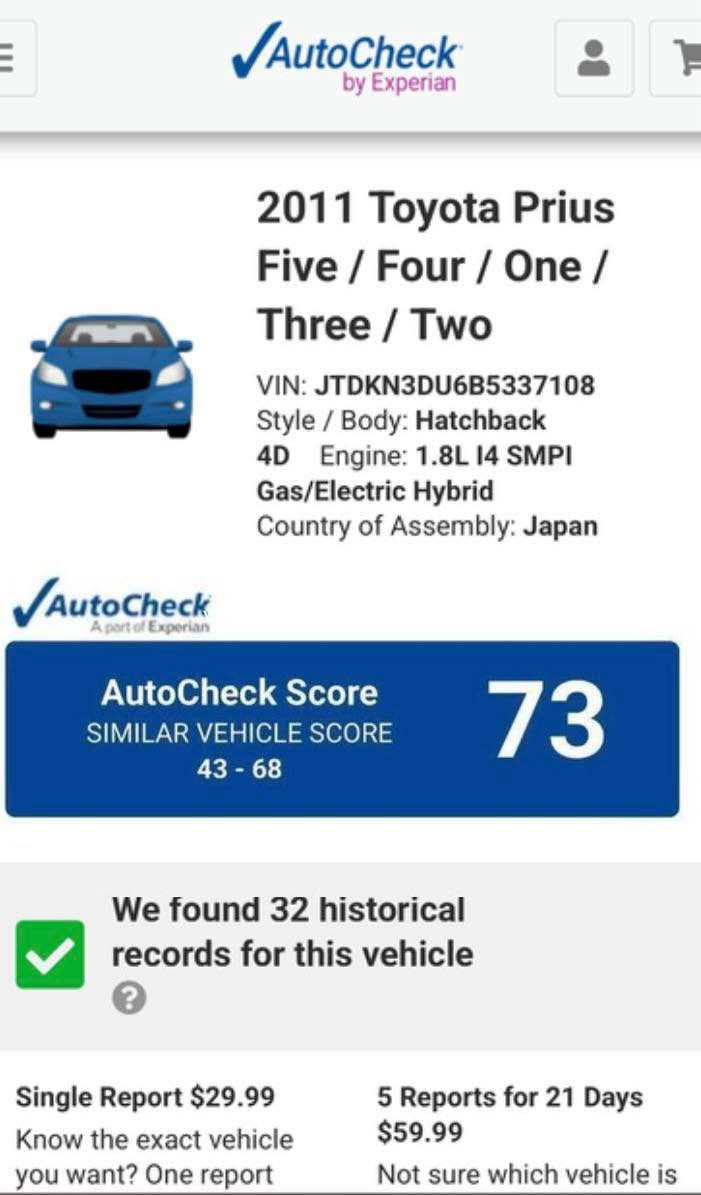This screenshot has height=1195, width=701.
Task: Open the shopping cart
Action: point(677,58)
